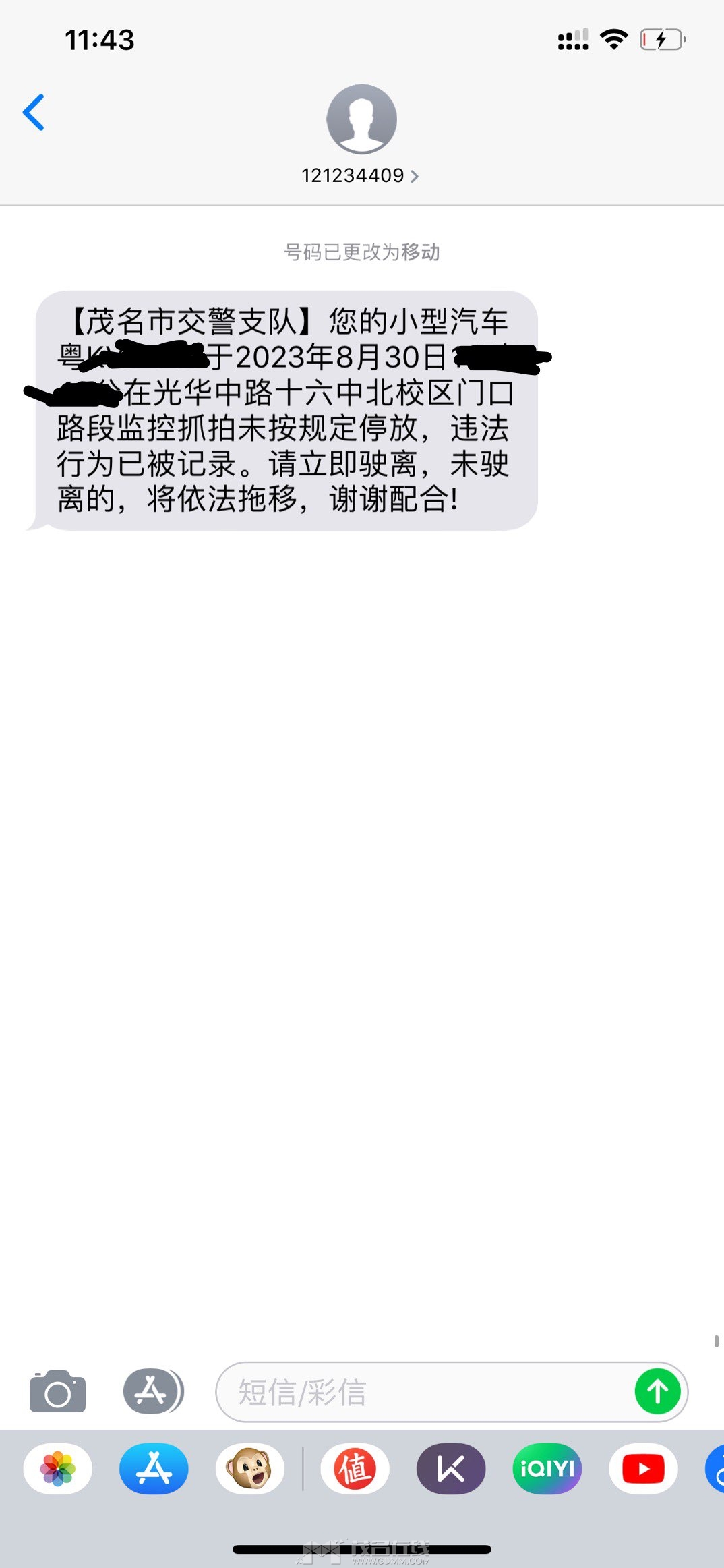Open the Animoji monkey app
The height and width of the screenshot is (1568, 724).
[250, 1469]
